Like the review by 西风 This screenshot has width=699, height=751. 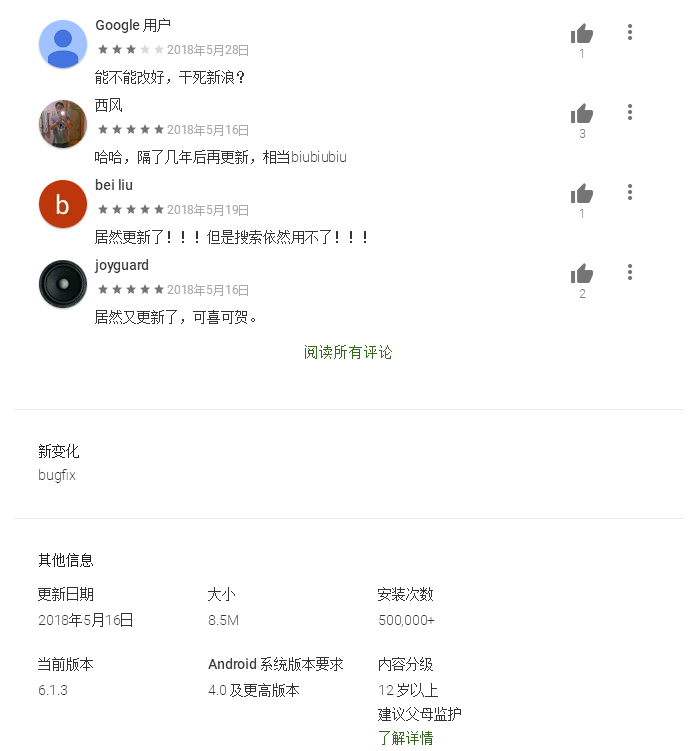click(x=582, y=114)
